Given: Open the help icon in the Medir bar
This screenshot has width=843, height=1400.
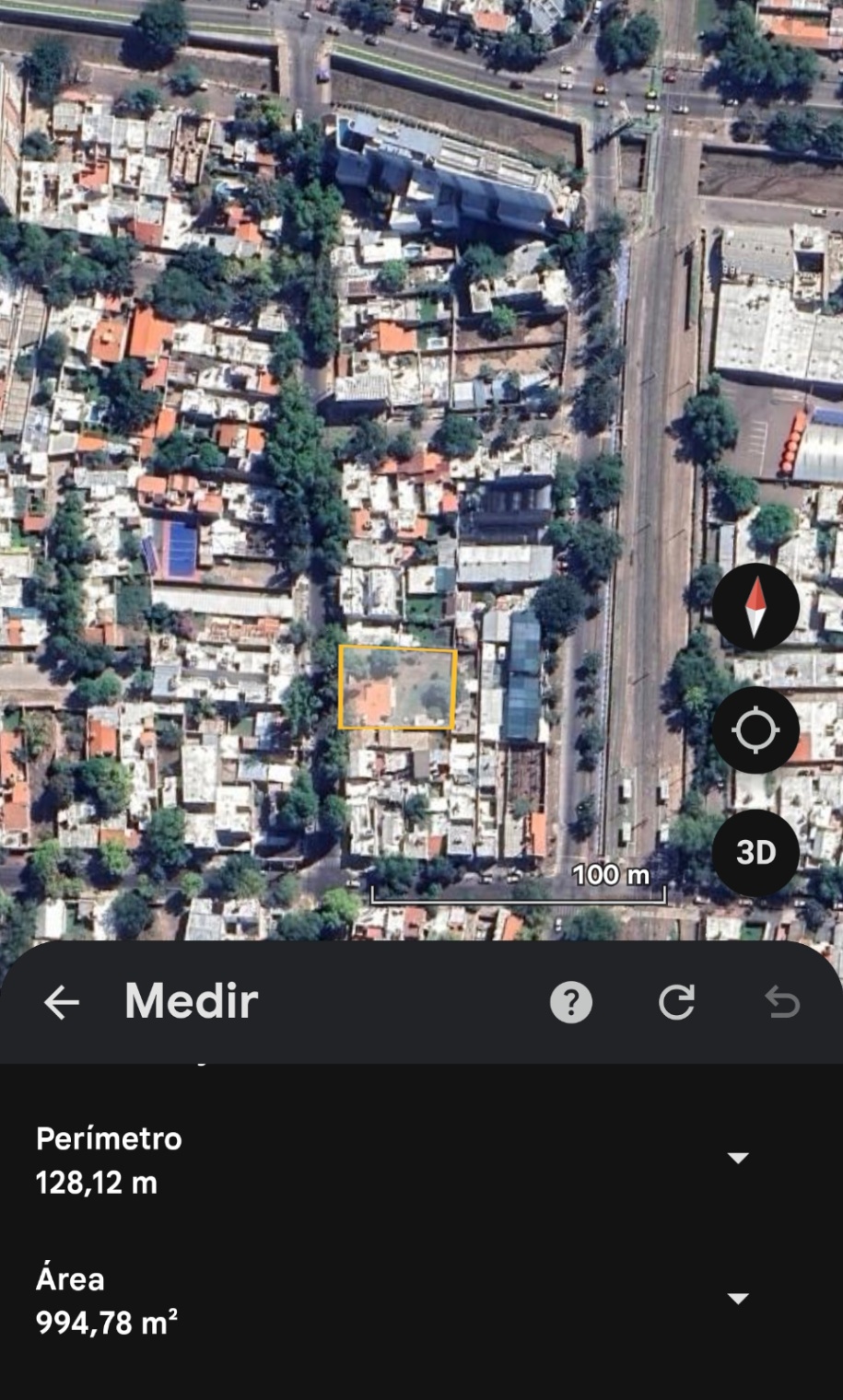Looking at the screenshot, I should pos(570,1002).
